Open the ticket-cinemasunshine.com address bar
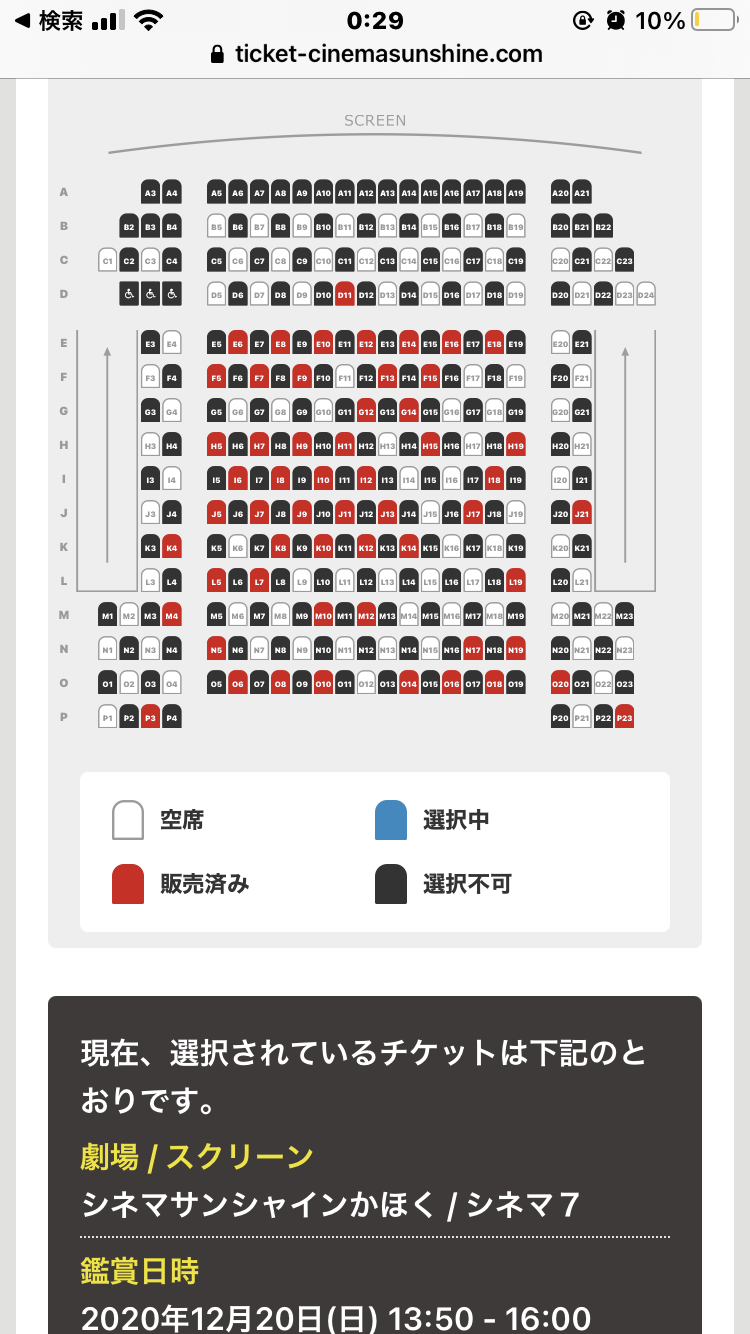 [x=377, y=54]
